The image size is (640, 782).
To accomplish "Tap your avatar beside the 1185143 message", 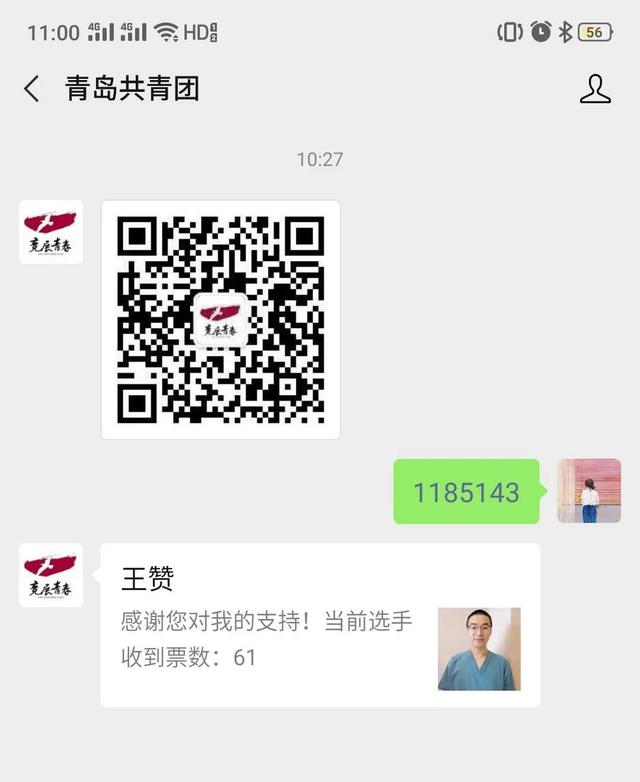I will pyautogui.click(x=590, y=491).
